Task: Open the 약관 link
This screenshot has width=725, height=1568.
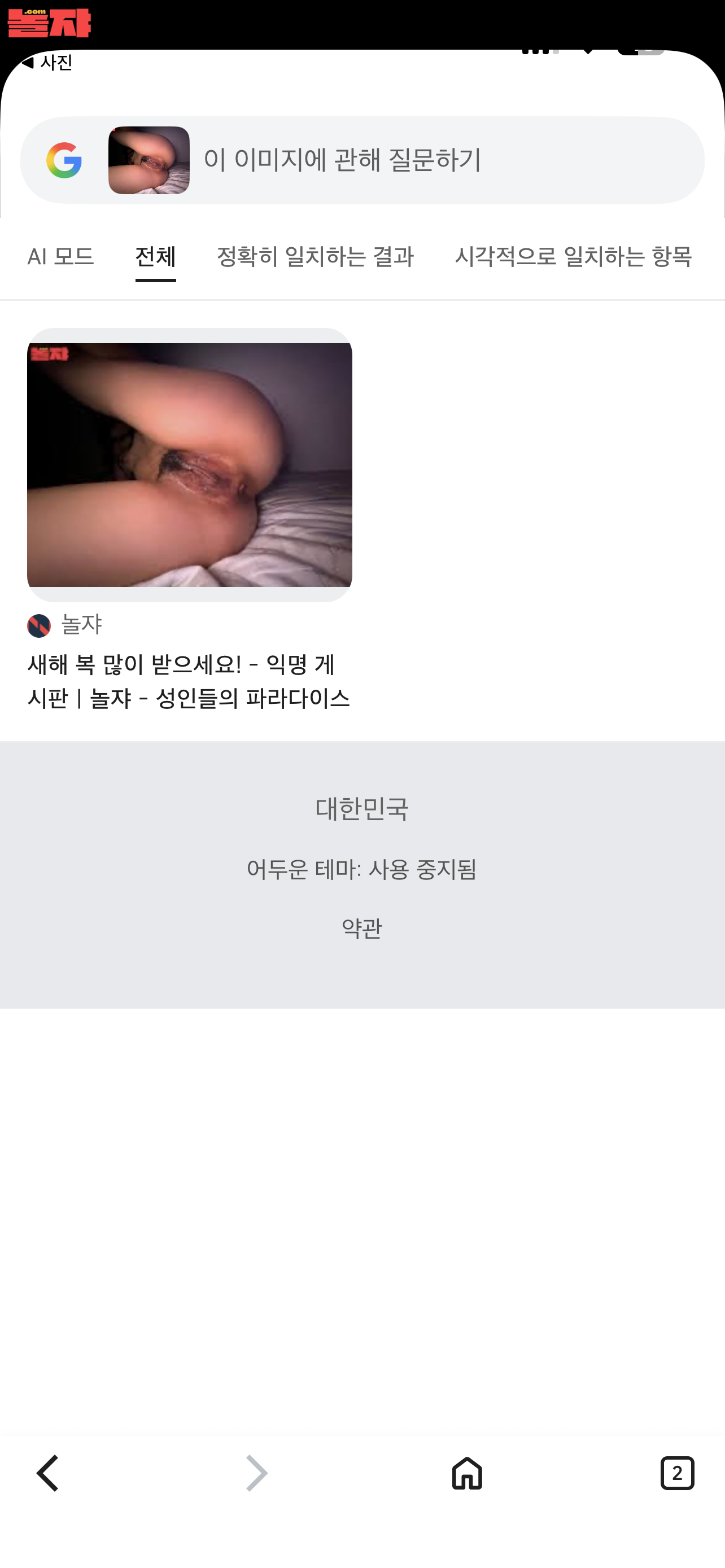Action: pos(361,928)
